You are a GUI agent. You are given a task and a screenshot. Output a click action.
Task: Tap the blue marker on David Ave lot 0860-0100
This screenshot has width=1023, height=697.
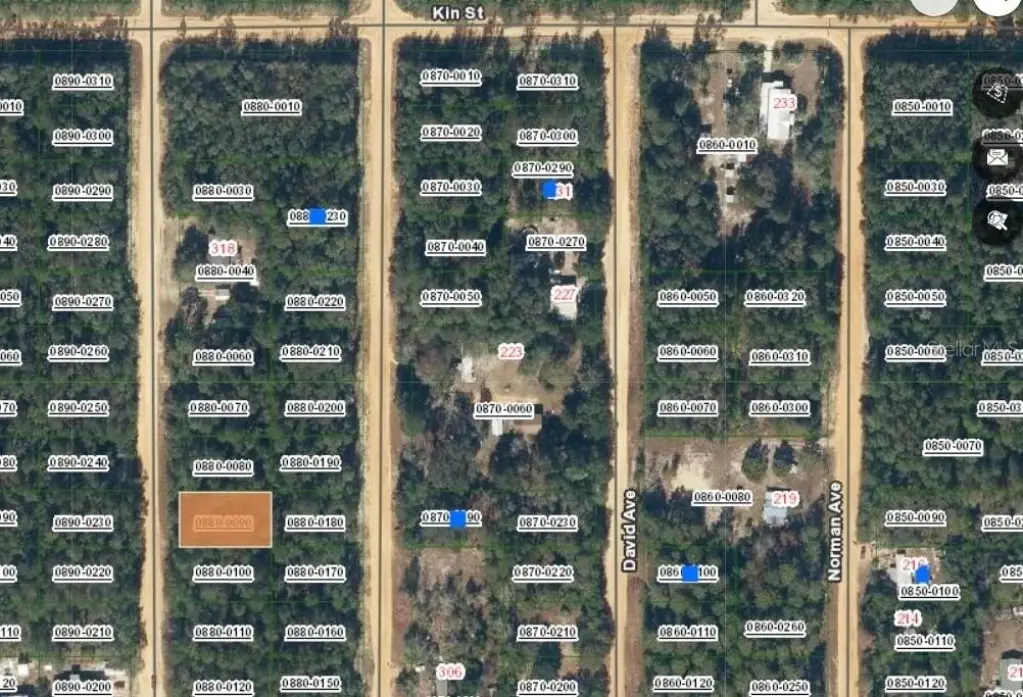coord(689,573)
